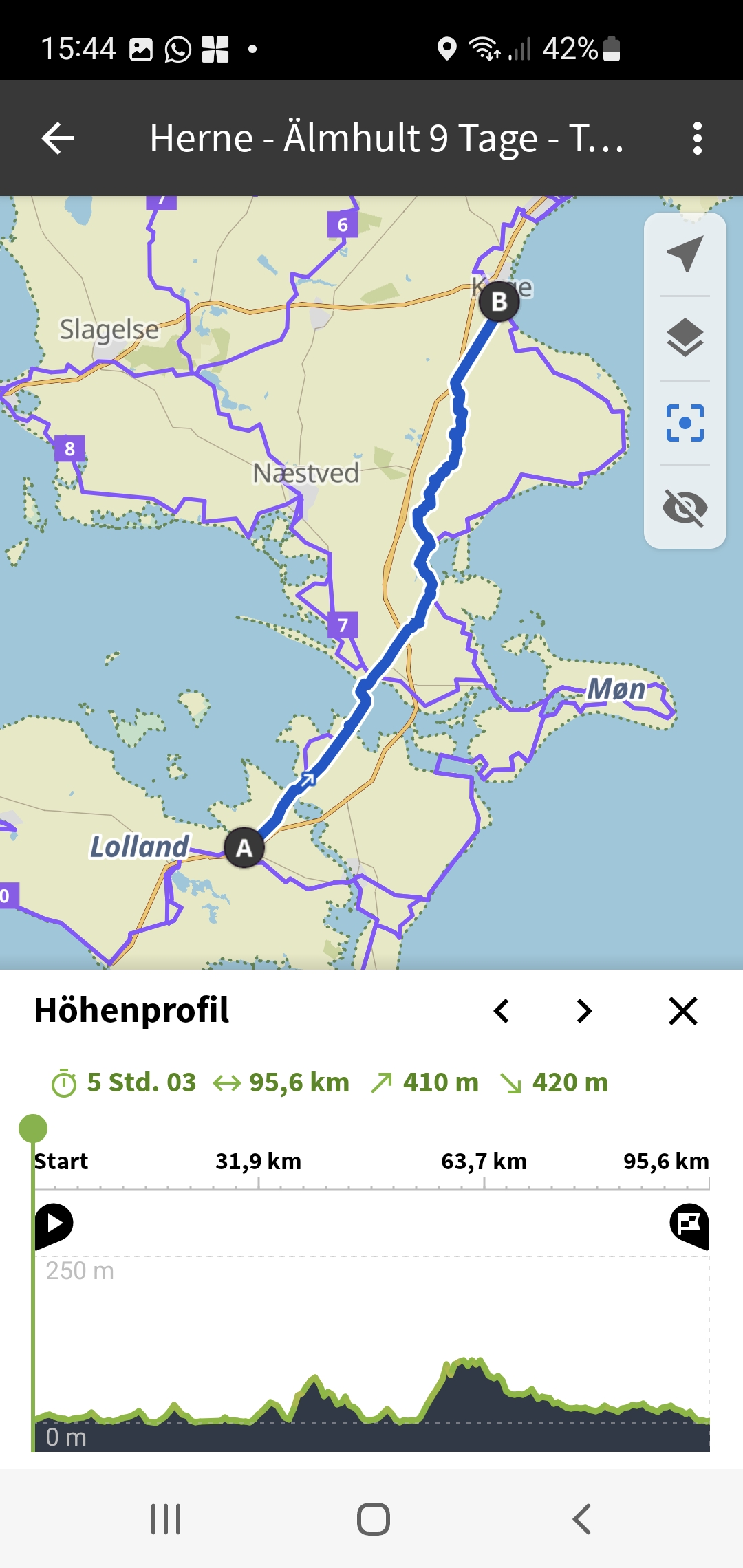743x1568 pixels.
Task: Show the previous stage elevation profile
Action: click(502, 1011)
